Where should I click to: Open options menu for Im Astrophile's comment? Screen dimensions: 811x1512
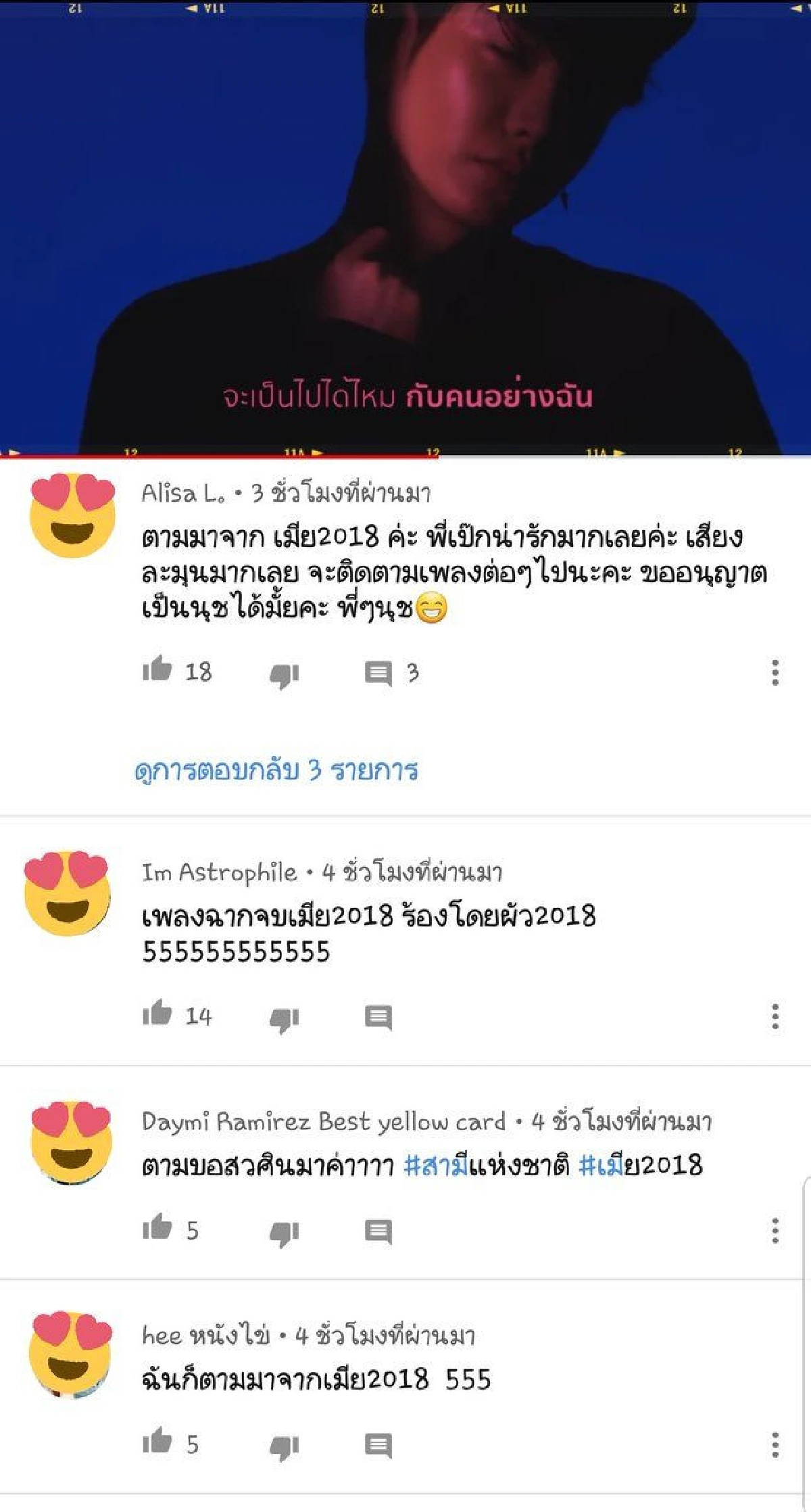(775, 1014)
